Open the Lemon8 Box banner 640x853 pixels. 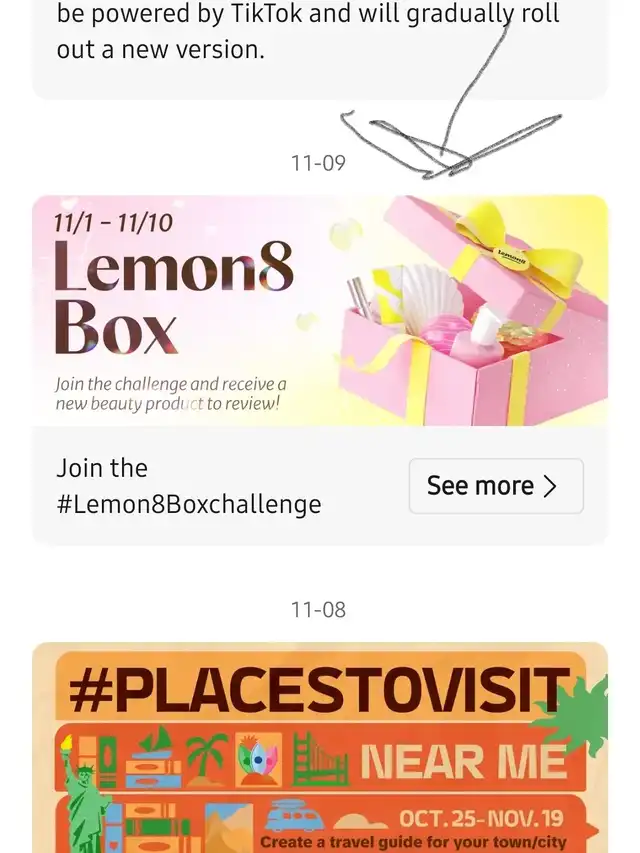319,310
